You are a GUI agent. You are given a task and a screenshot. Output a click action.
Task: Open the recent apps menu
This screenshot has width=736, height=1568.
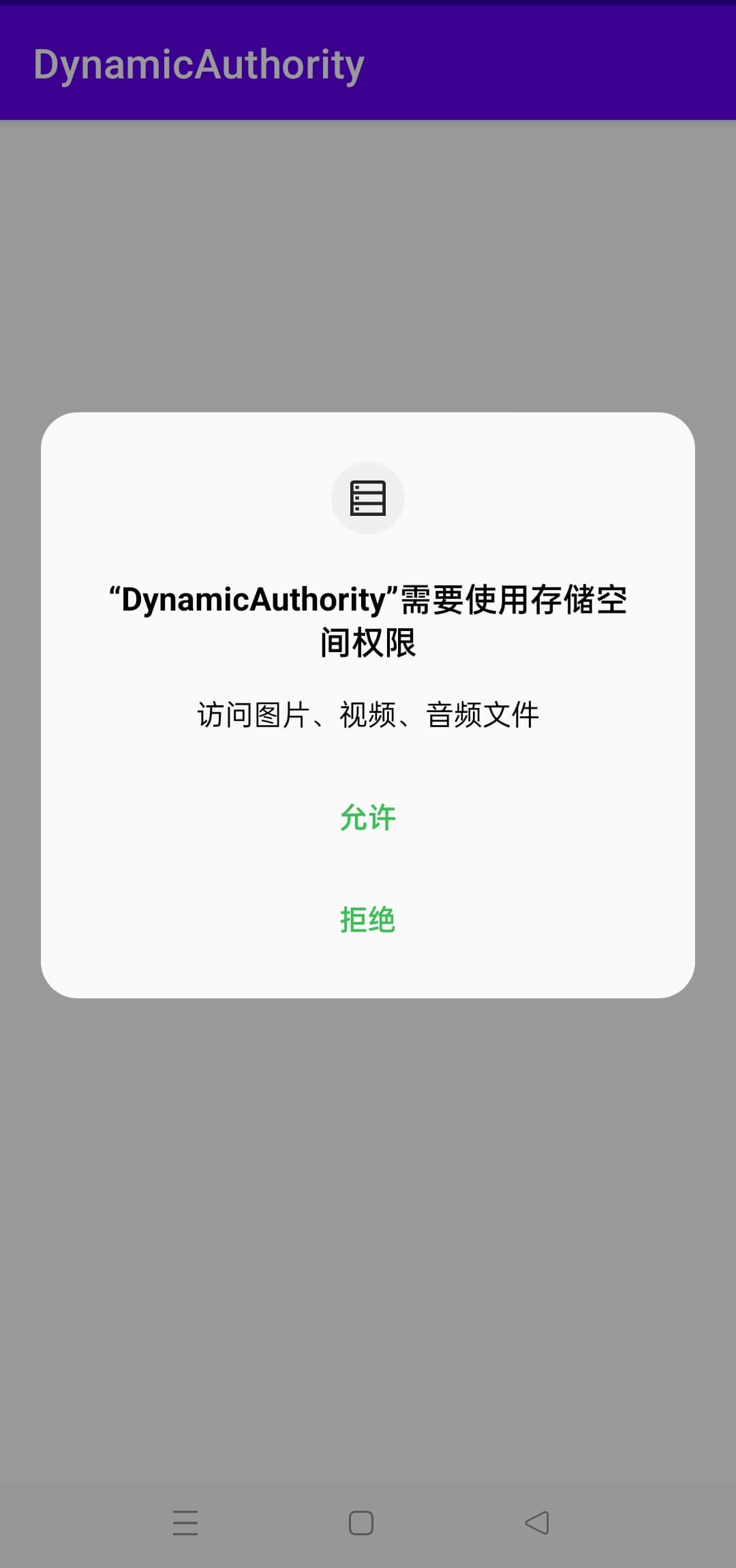[185, 1523]
